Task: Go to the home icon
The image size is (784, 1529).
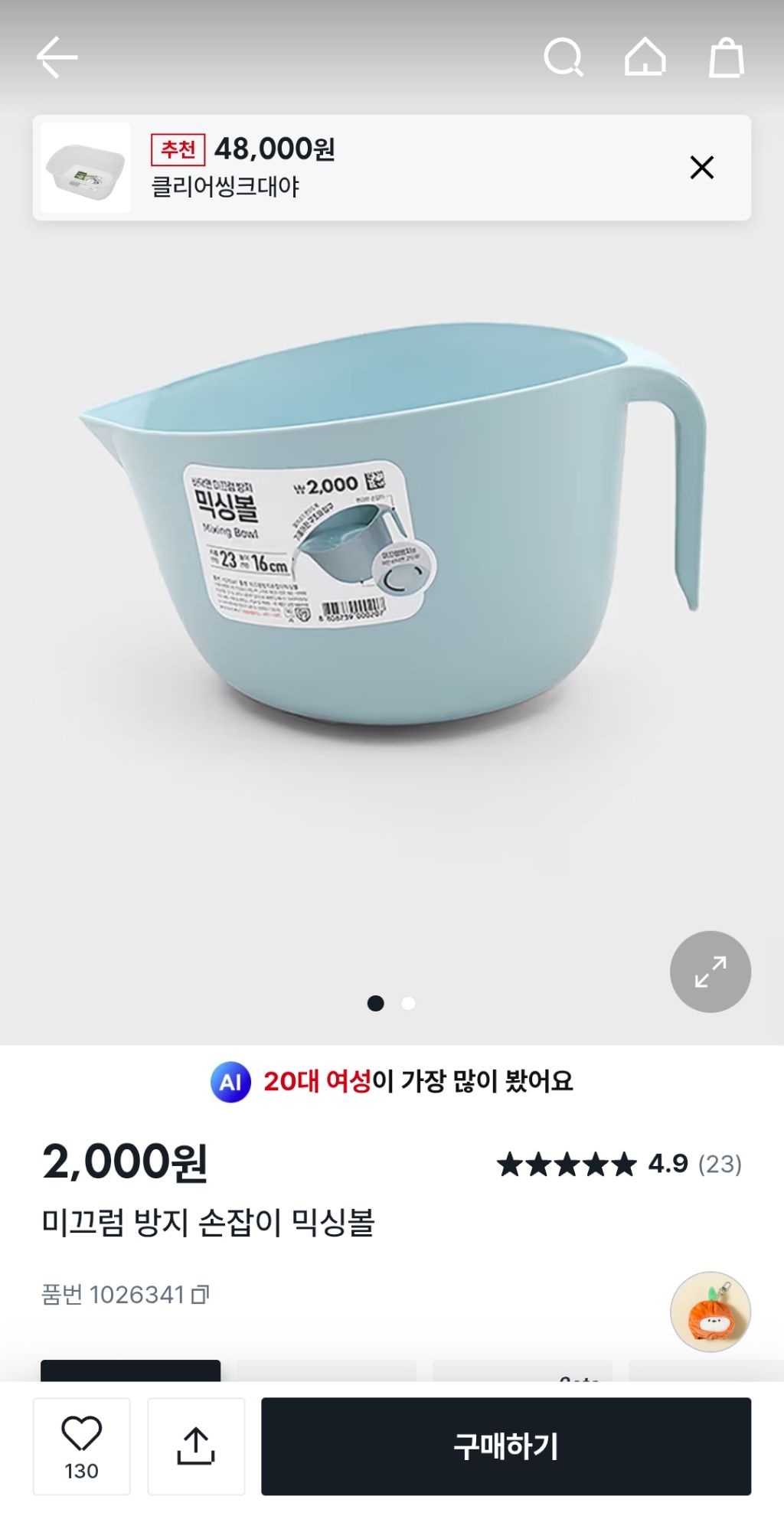Action: [645, 57]
